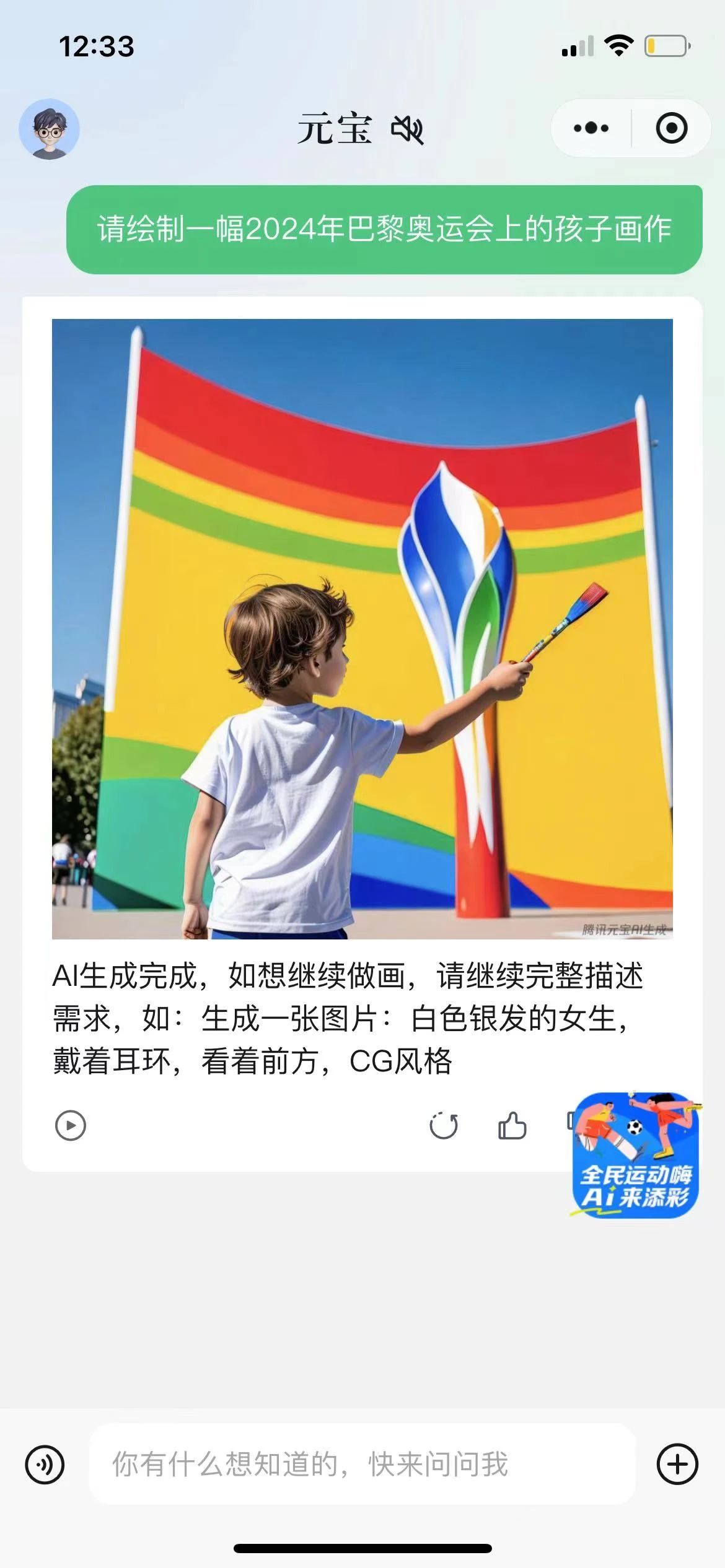Switch to voice input mode
Image resolution: width=725 pixels, height=1568 pixels.
click(45, 1465)
